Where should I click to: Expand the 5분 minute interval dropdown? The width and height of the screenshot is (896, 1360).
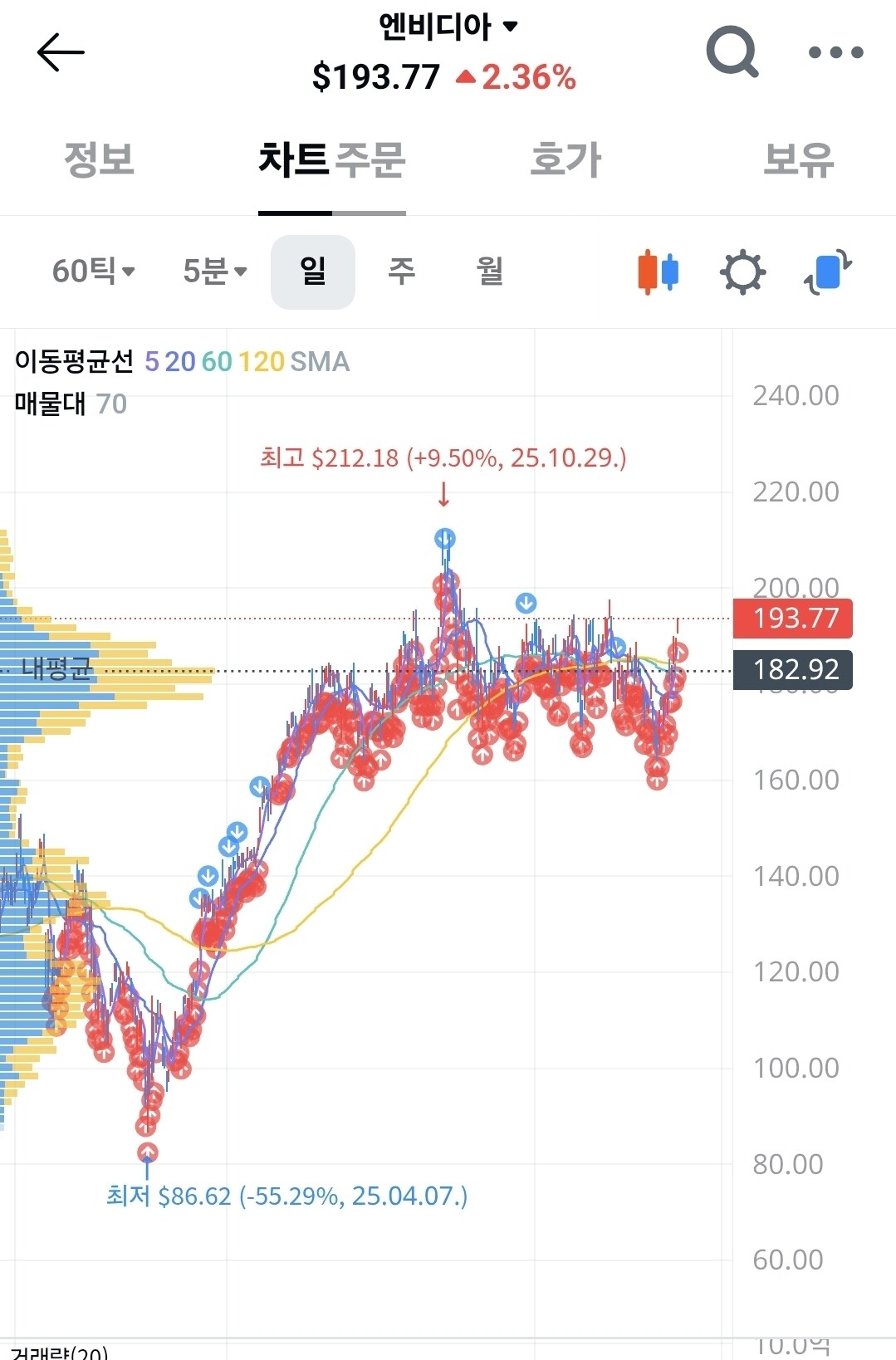214,272
